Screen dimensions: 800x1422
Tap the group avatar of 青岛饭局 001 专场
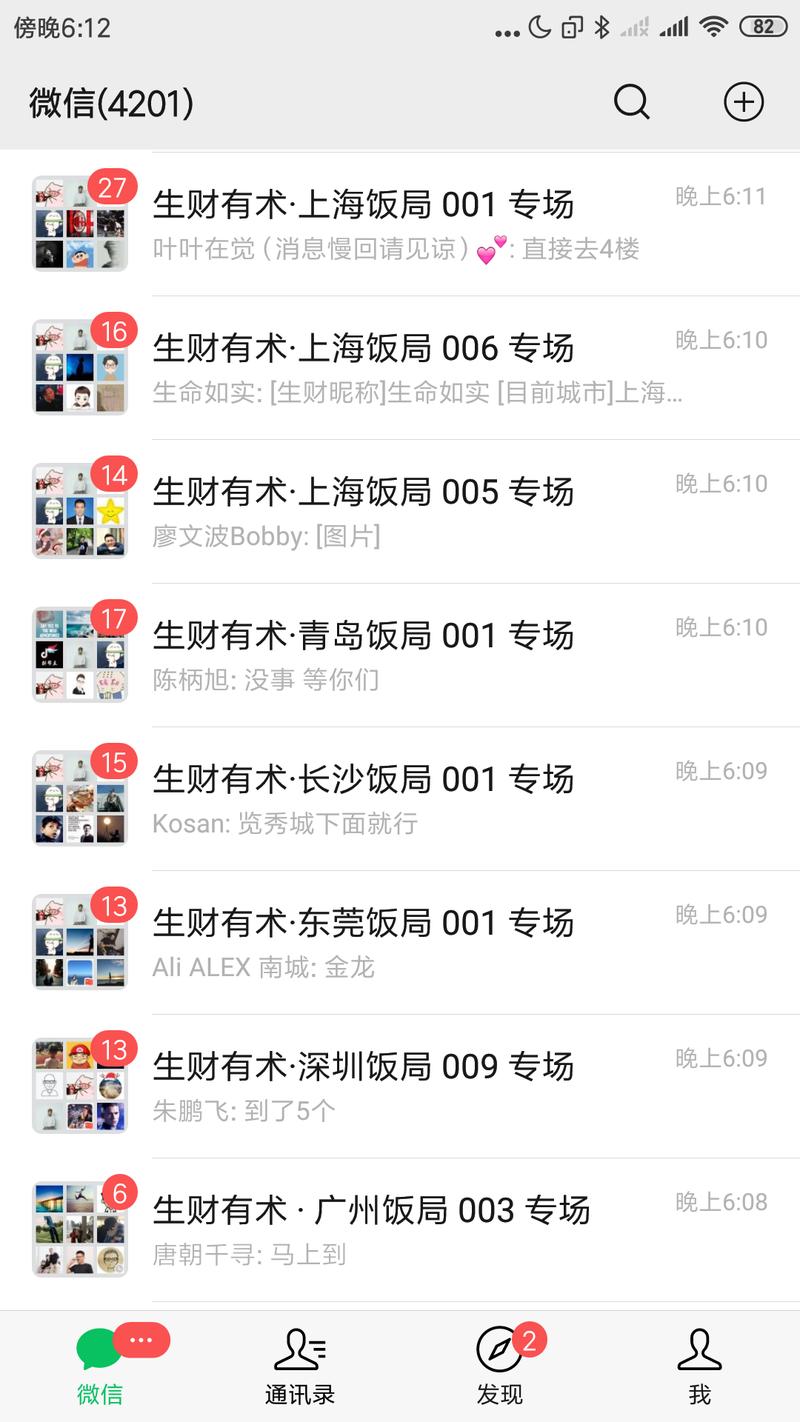pyautogui.click(x=79, y=653)
